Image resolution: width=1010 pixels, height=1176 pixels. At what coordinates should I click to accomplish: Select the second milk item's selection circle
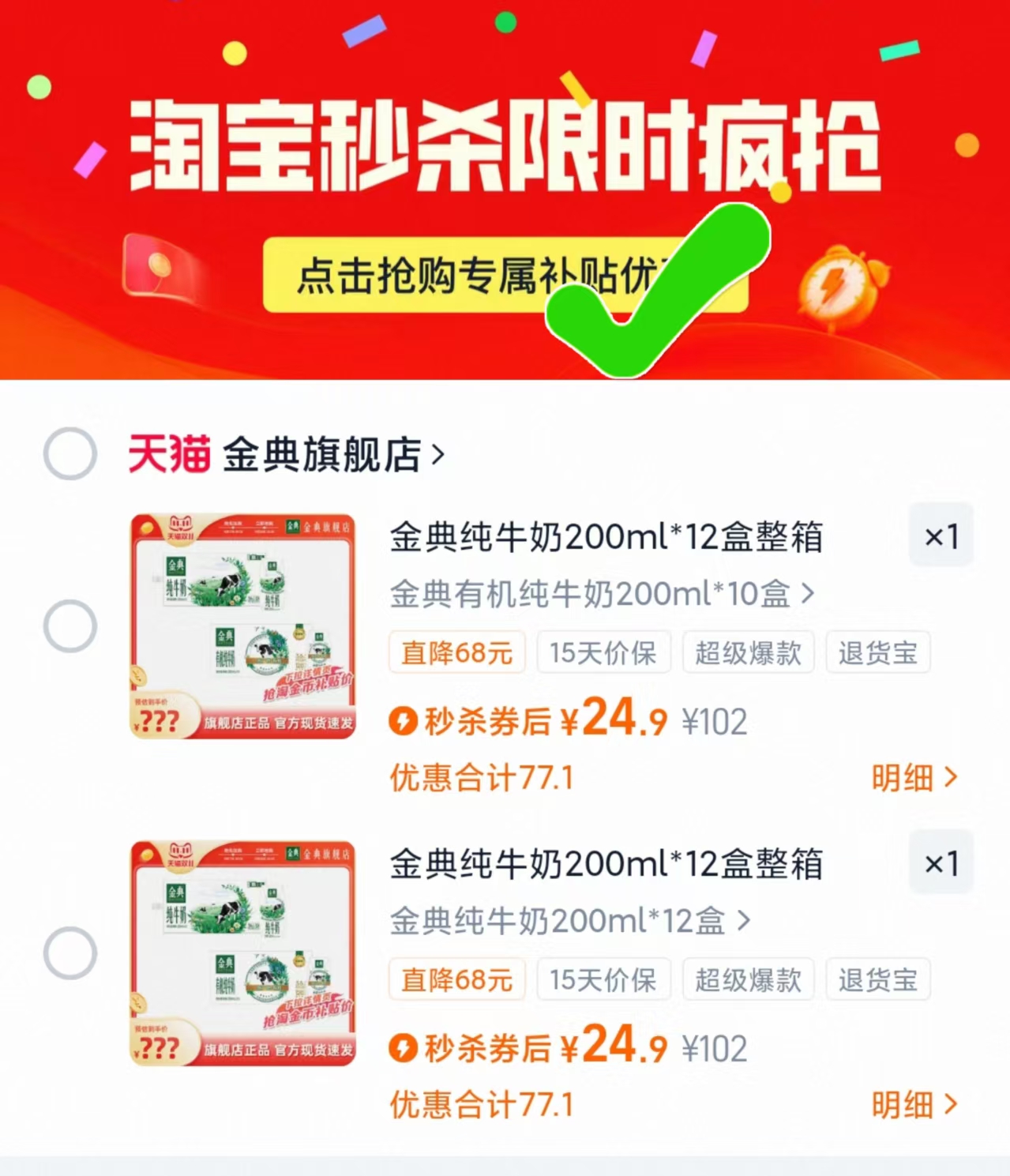[x=69, y=952]
